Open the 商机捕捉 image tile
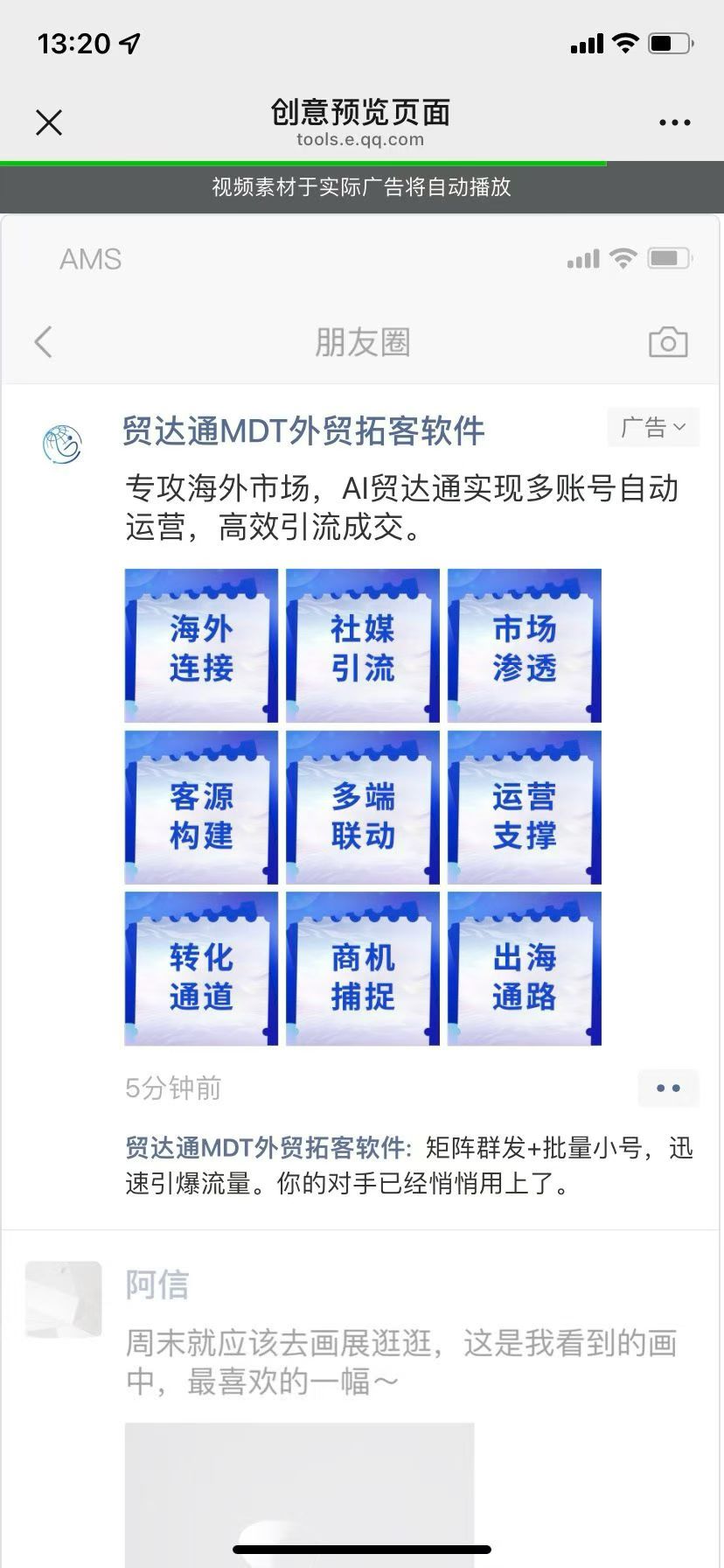This screenshot has height=1568, width=724. [x=363, y=969]
